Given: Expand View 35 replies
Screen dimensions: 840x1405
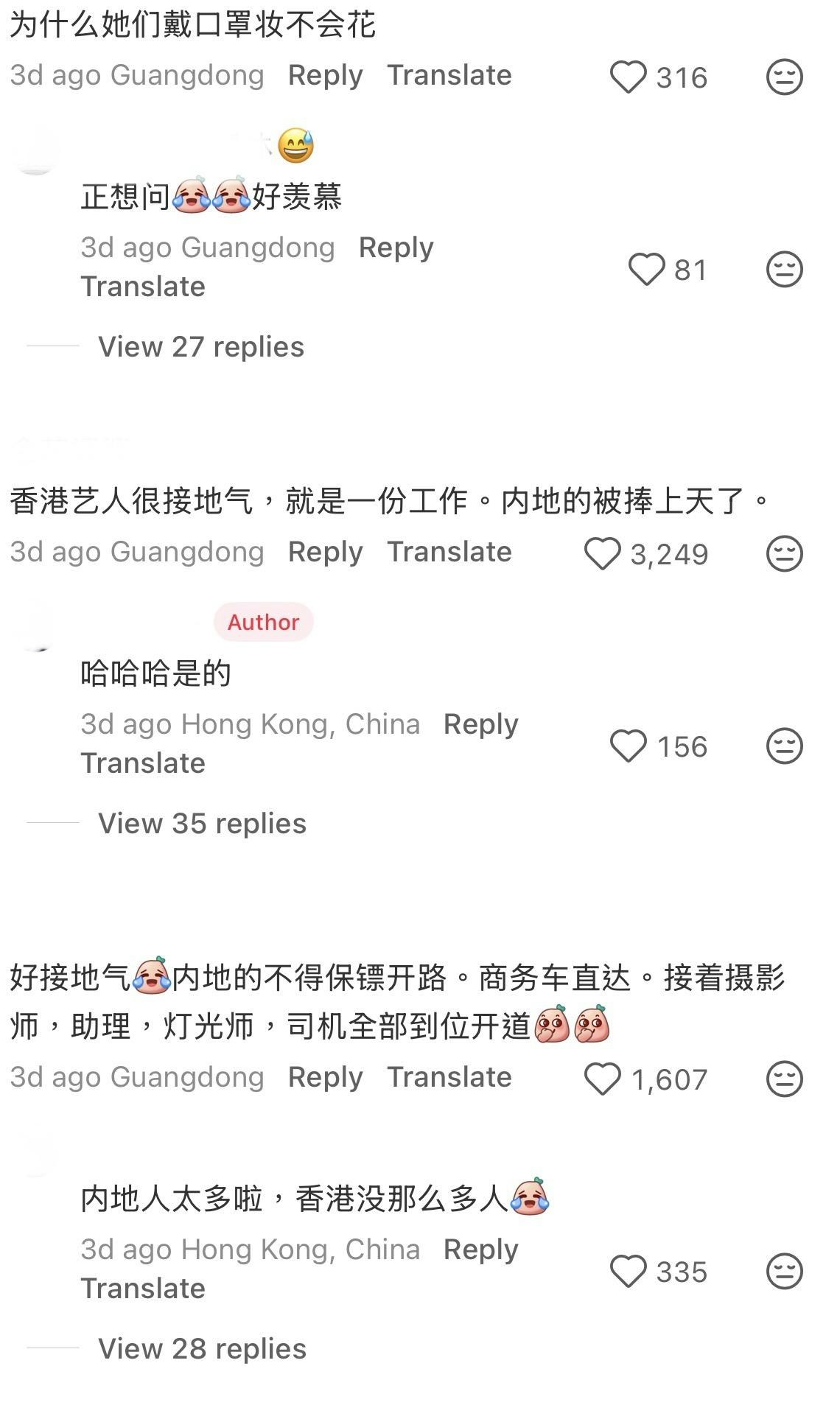Looking at the screenshot, I should 202,824.
